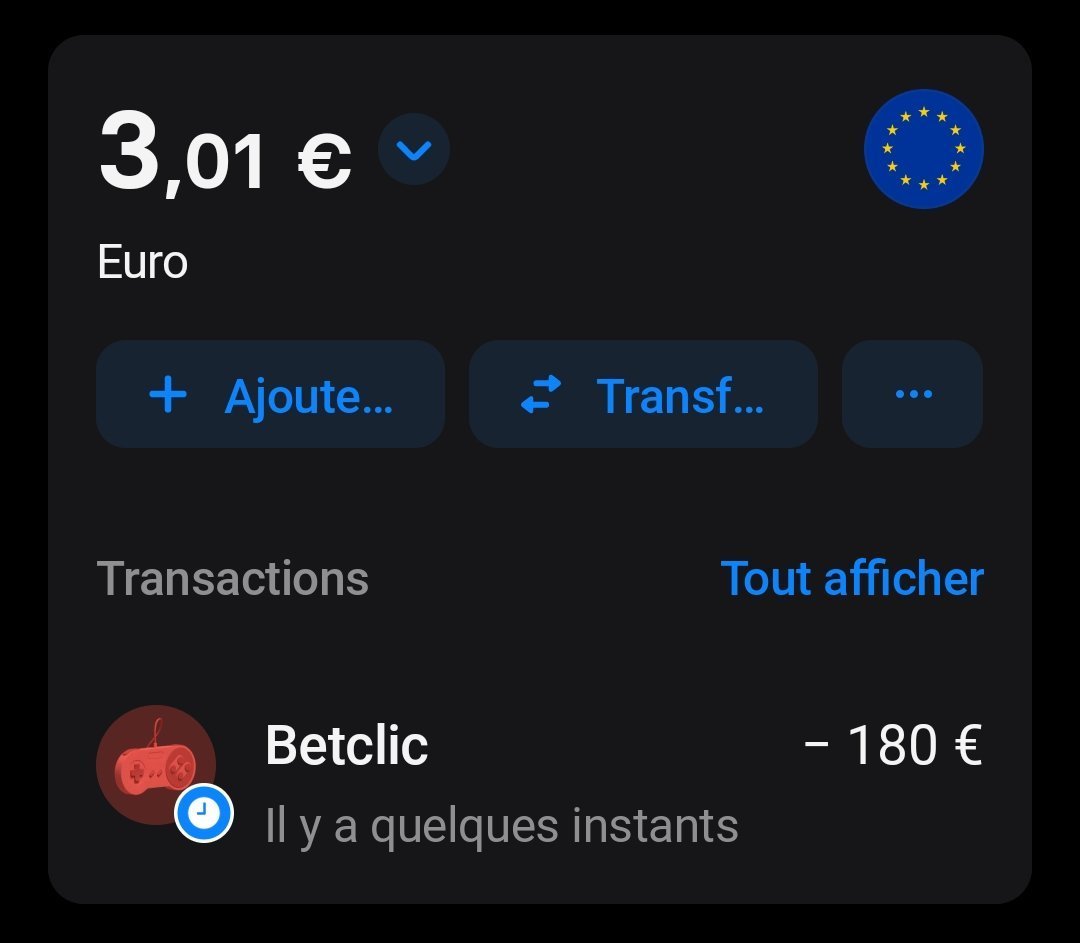
Task: Tap the Ajouter button to add money
Action: pyautogui.click(x=270, y=395)
